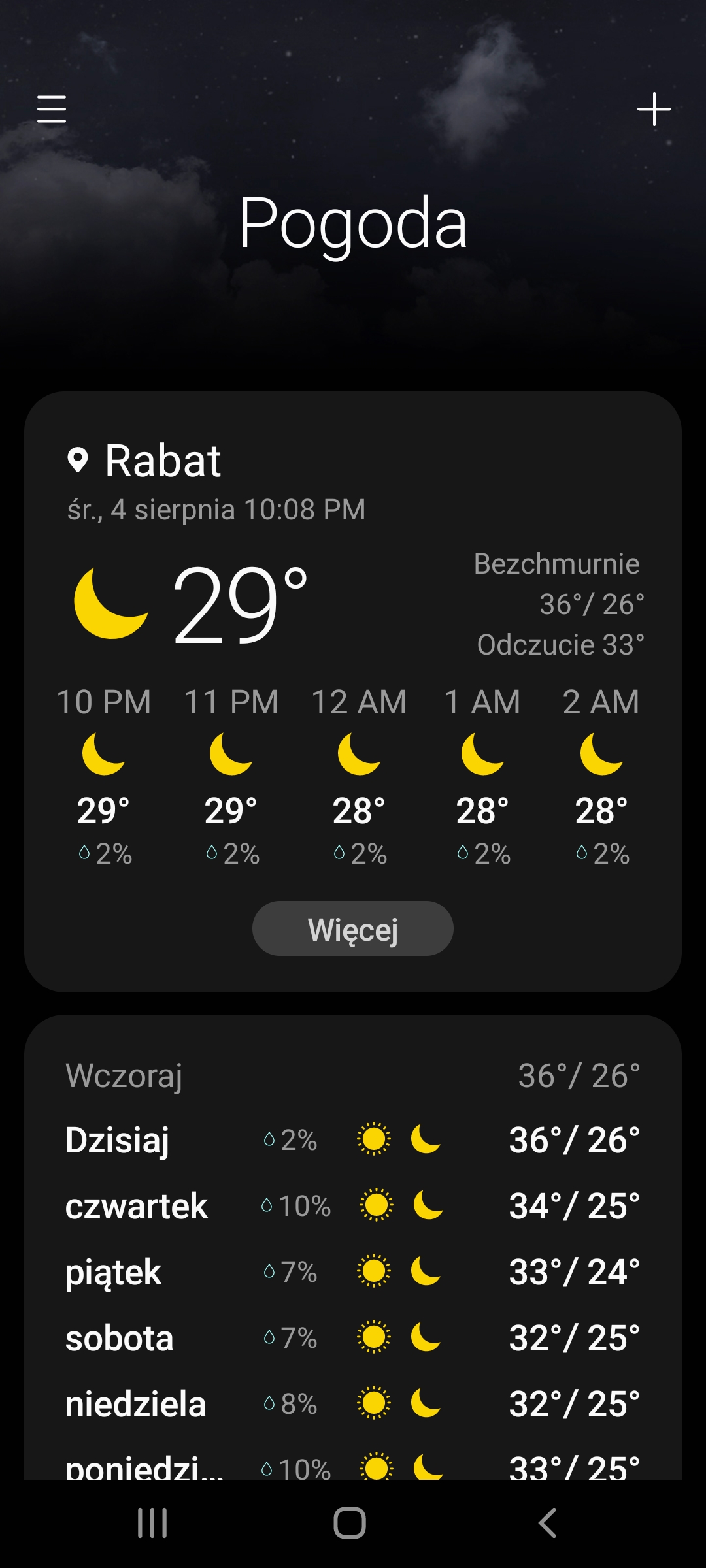View niedziela forecast details
The image size is (706, 1568).
point(353,1404)
